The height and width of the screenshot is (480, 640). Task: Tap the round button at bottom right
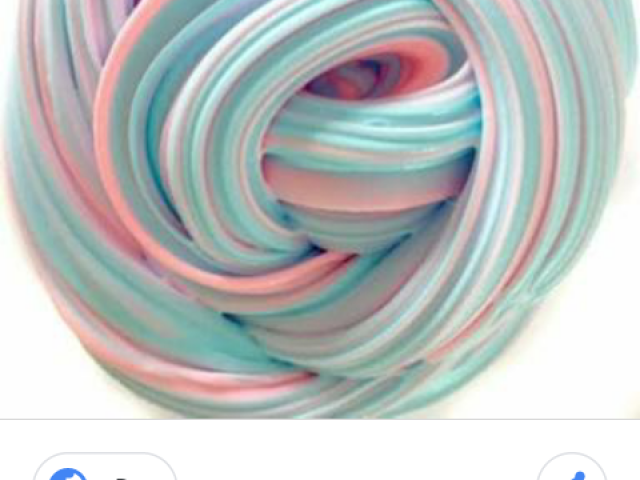[572, 471]
